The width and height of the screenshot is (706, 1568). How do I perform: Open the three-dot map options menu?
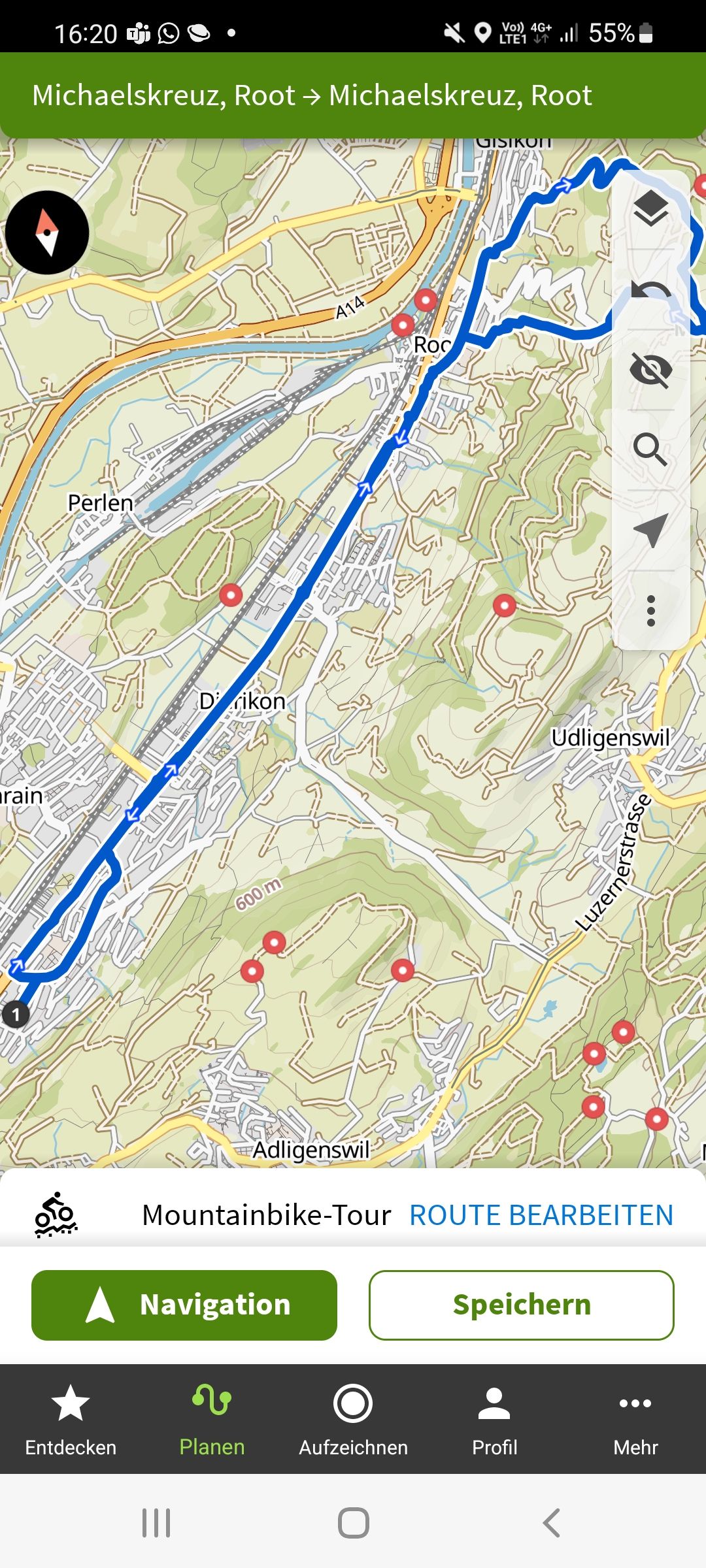(x=651, y=611)
